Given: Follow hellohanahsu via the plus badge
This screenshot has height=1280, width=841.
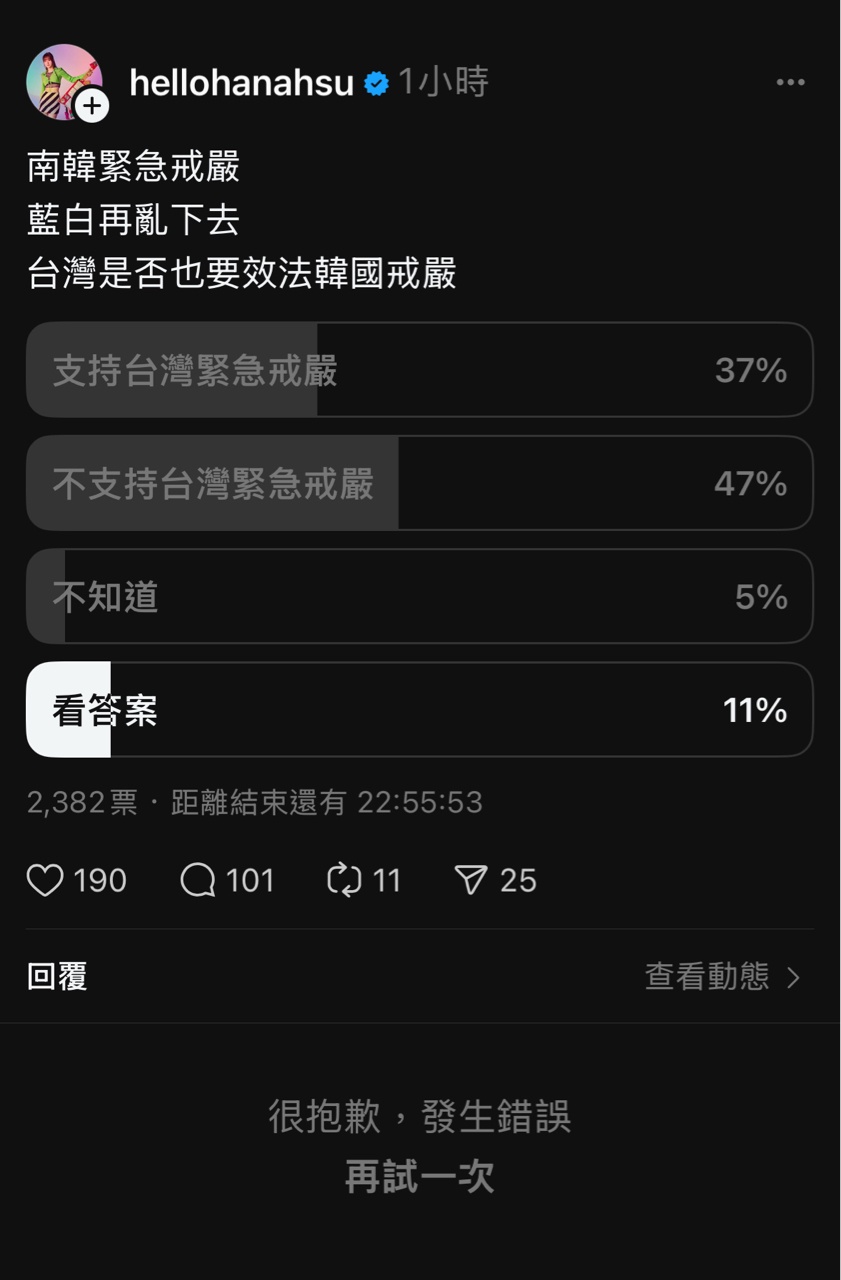Looking at the screenshot, I should (92, 105).
